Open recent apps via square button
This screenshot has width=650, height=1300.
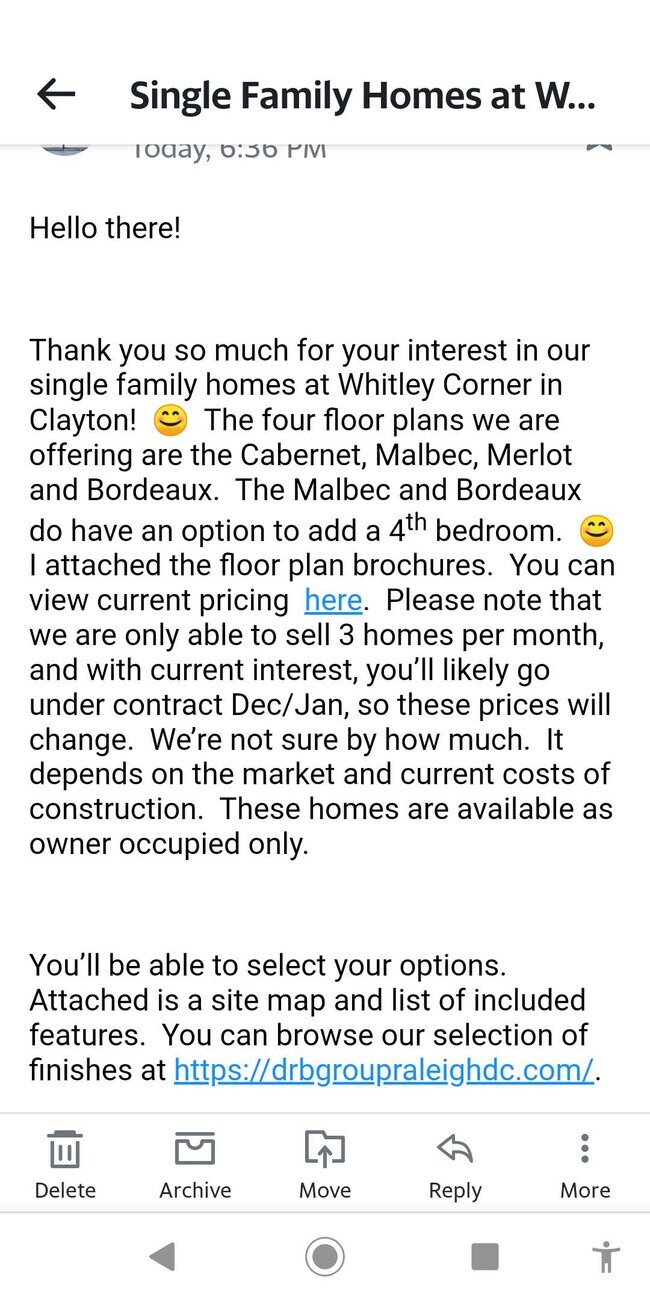coord(485,1256)
